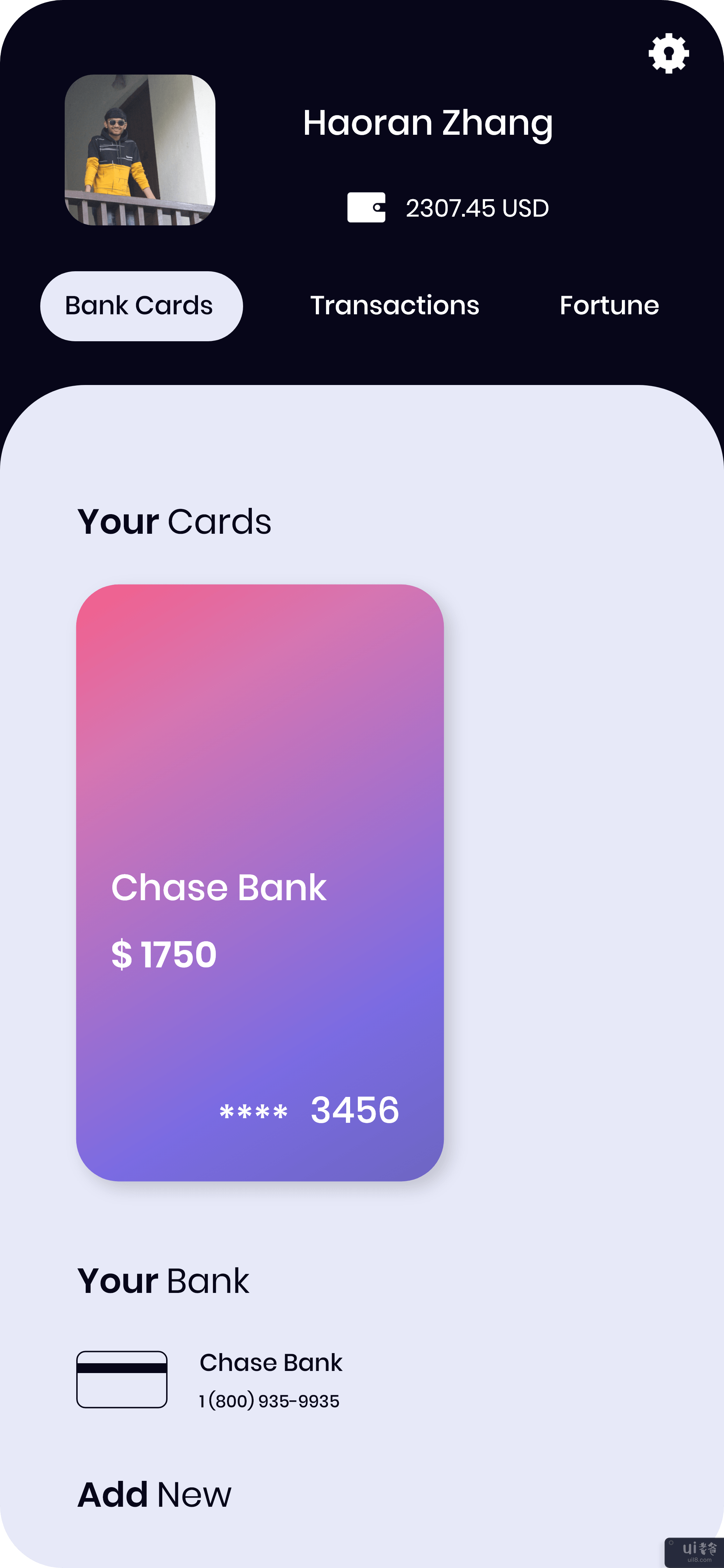Select the Bank Cards tab
Image resolution: width=724 pixels, height=1568 pixels.
141,306
